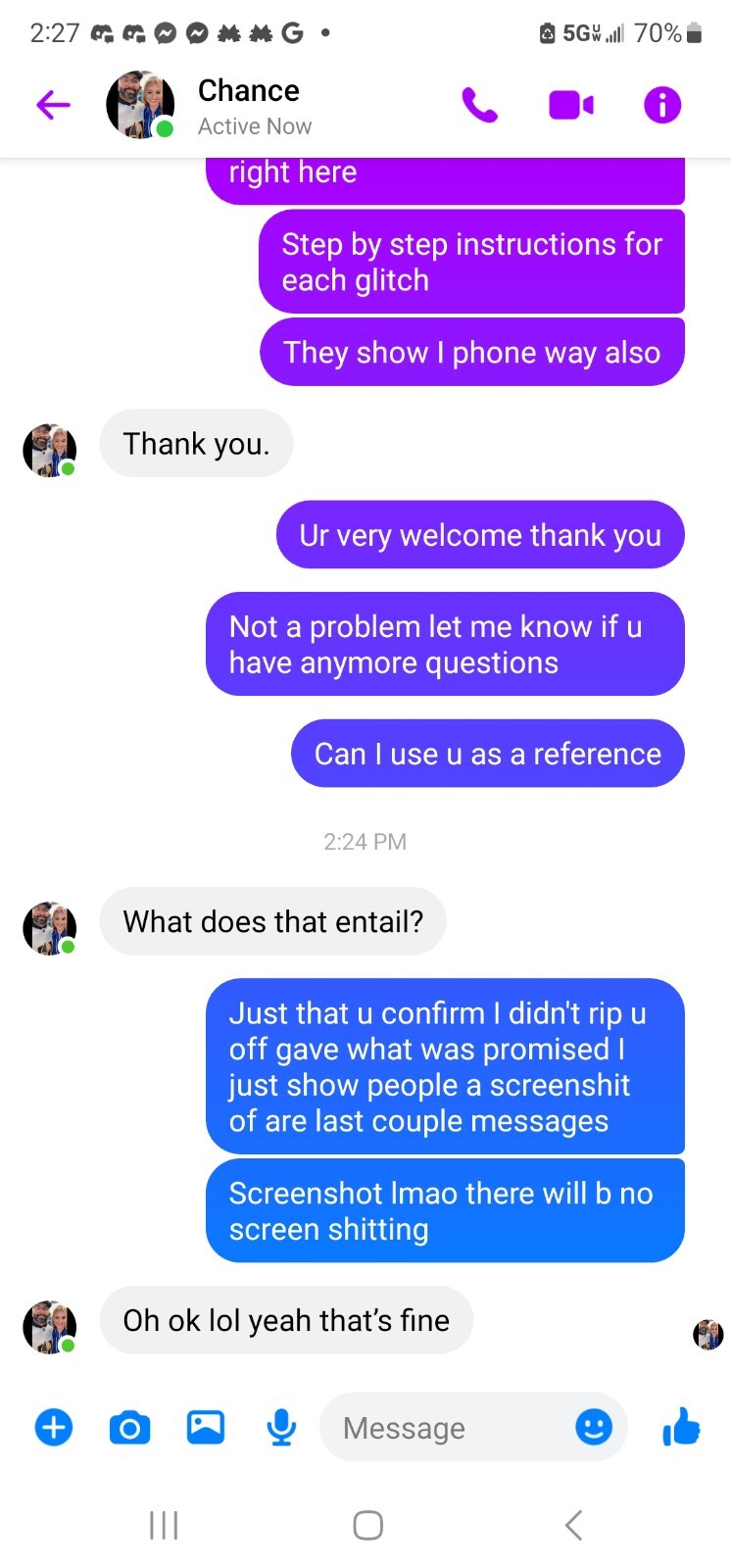Open the camera to take a photo

click(x=129, y=1428)
